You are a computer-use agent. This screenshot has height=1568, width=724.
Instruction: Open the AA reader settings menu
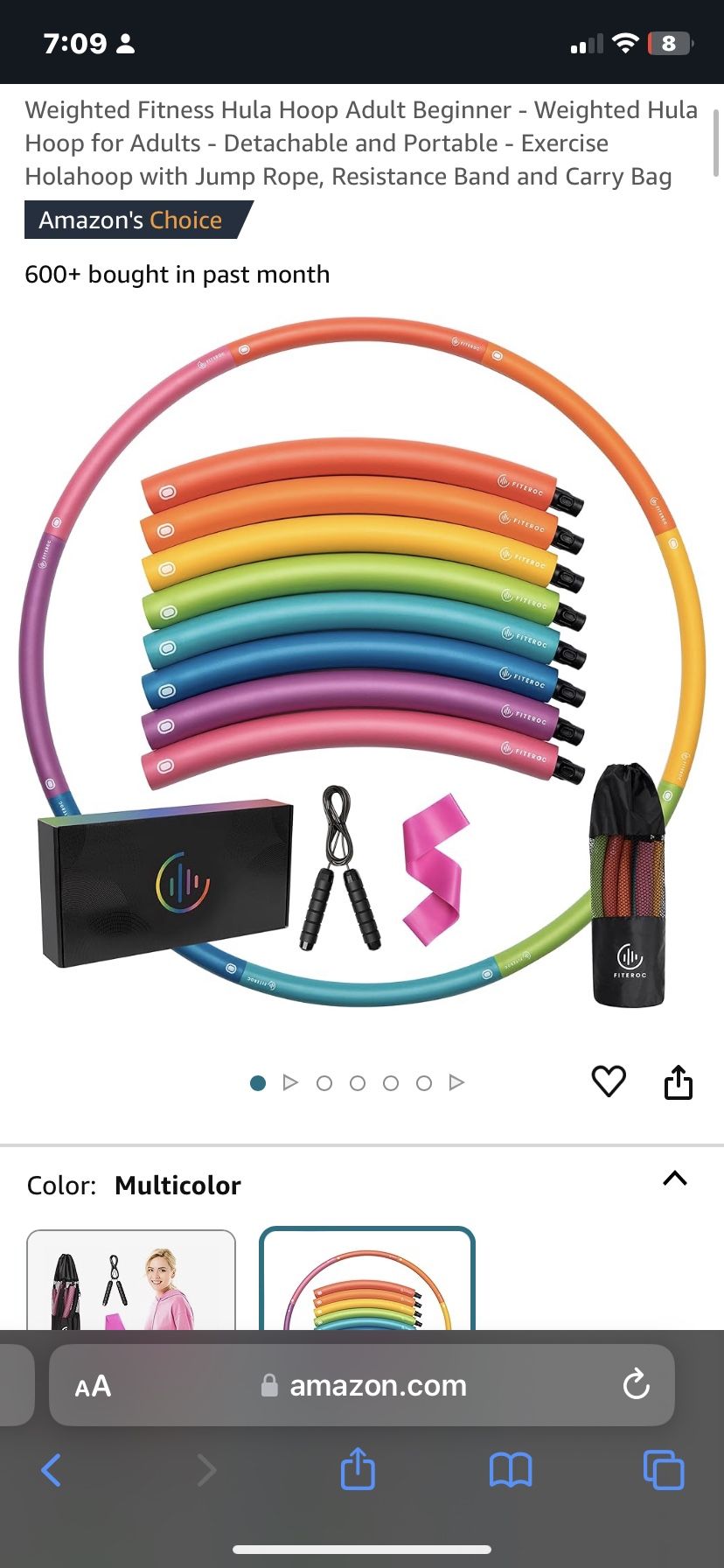93,1386
